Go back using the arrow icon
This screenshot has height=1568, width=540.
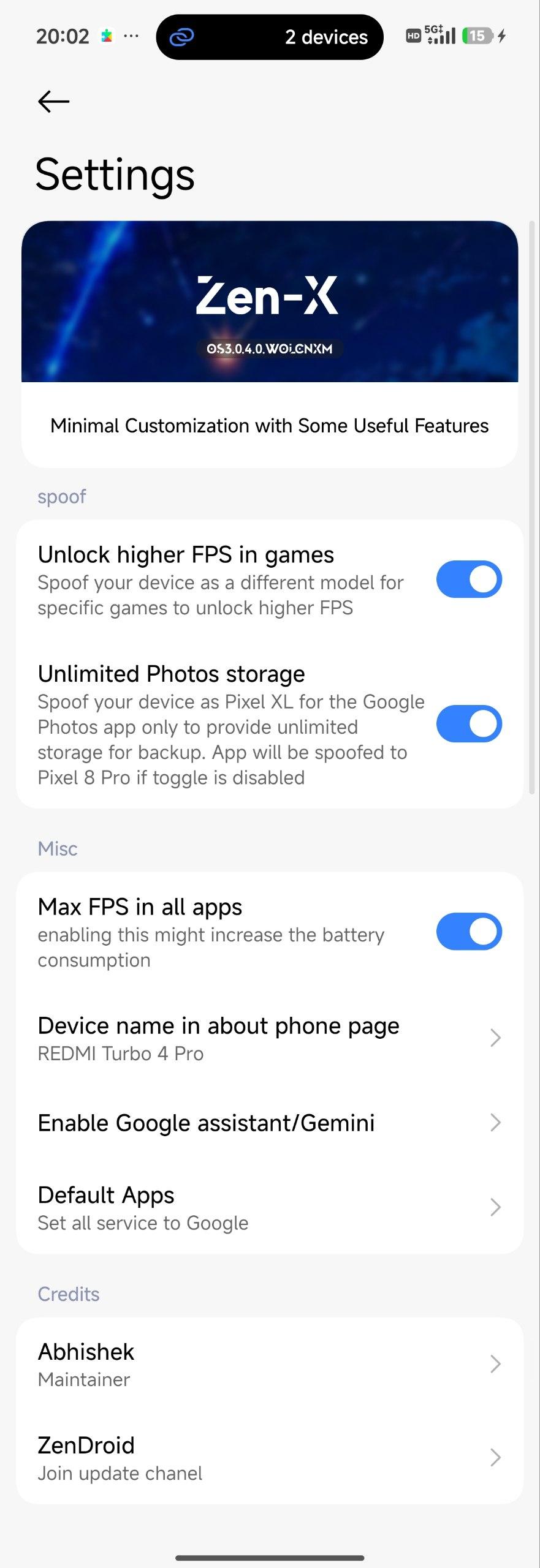point(53,101)
